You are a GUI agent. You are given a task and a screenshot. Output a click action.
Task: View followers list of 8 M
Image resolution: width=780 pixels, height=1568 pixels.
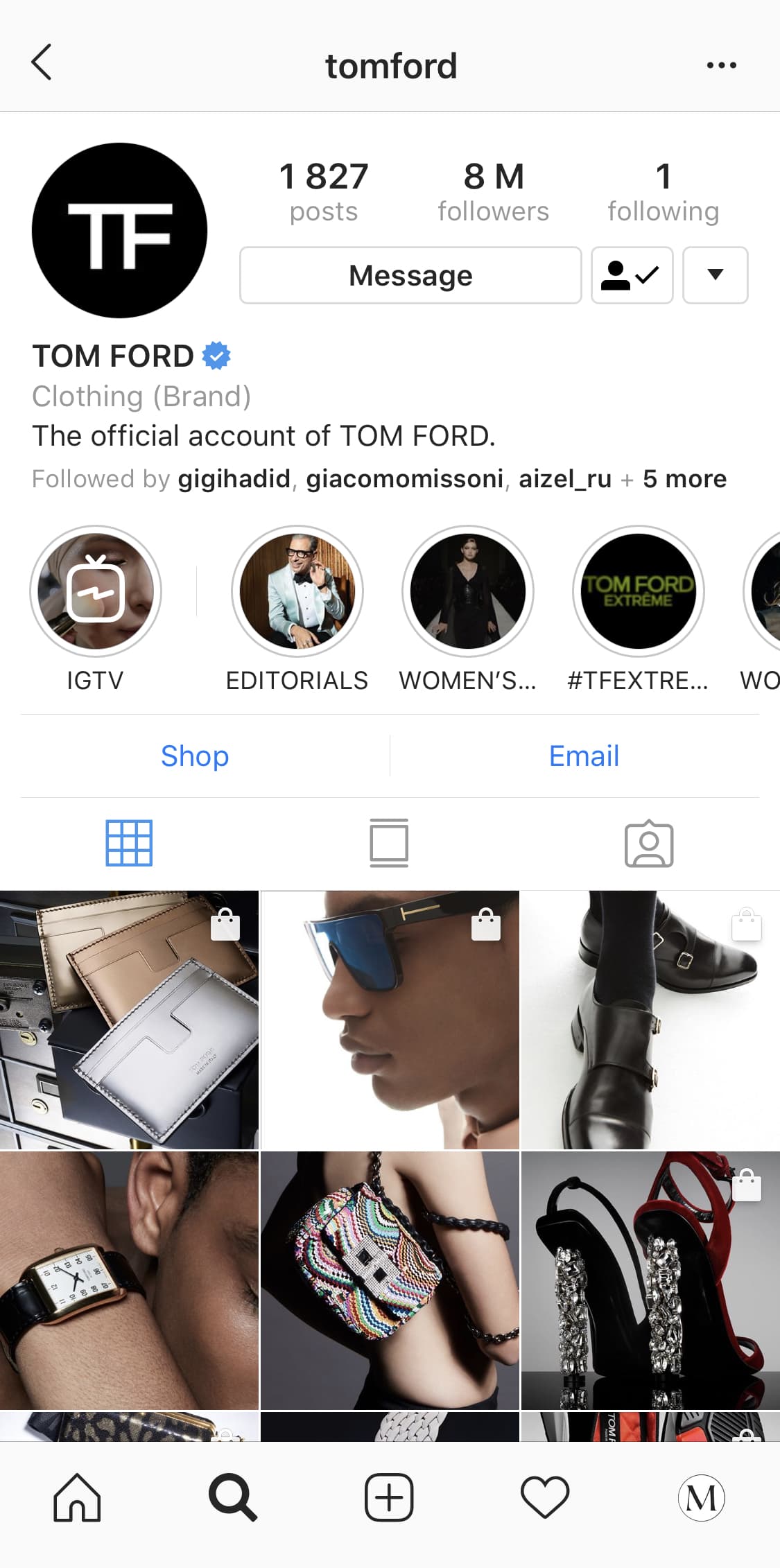pos(493,192)
